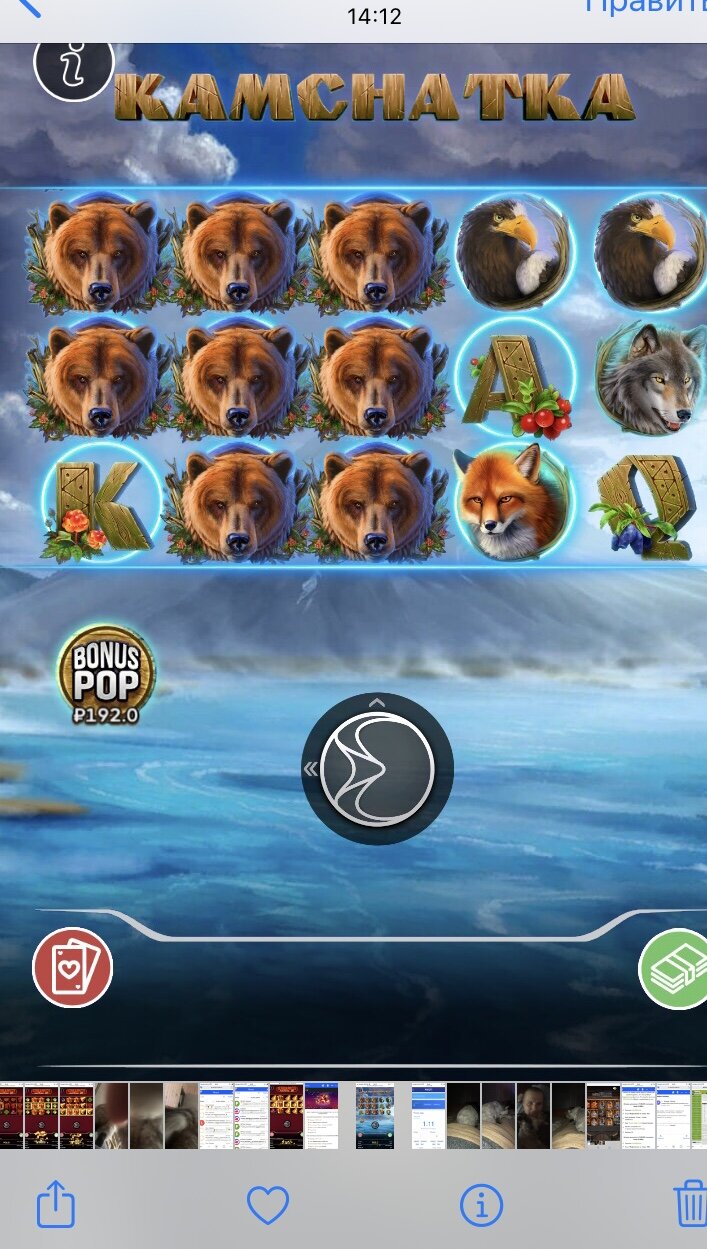Mark the photo as favorite
Viewport: 707px width, 1249px height.
point(268,1205)
